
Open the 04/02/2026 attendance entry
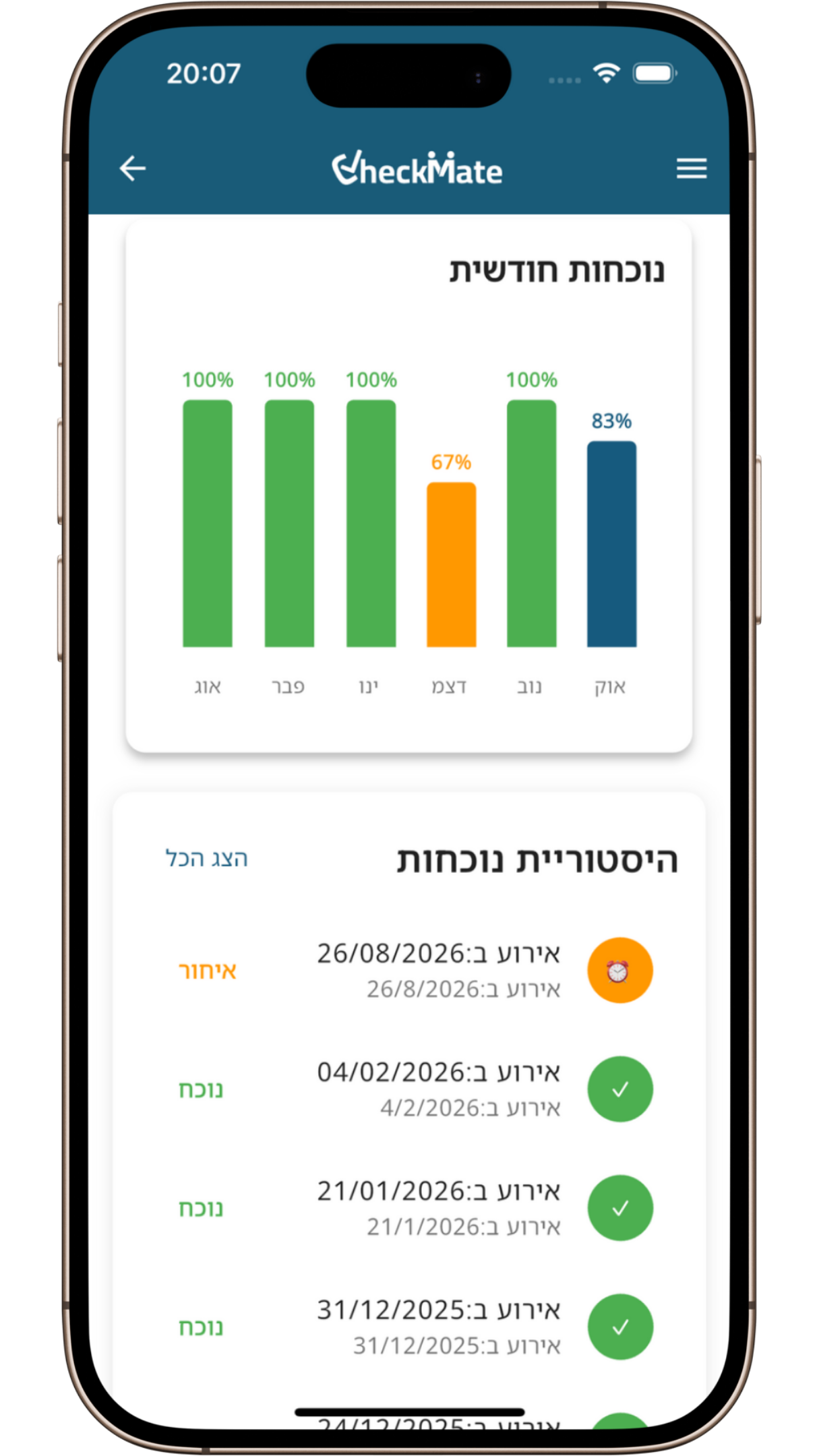point(438,1089)
